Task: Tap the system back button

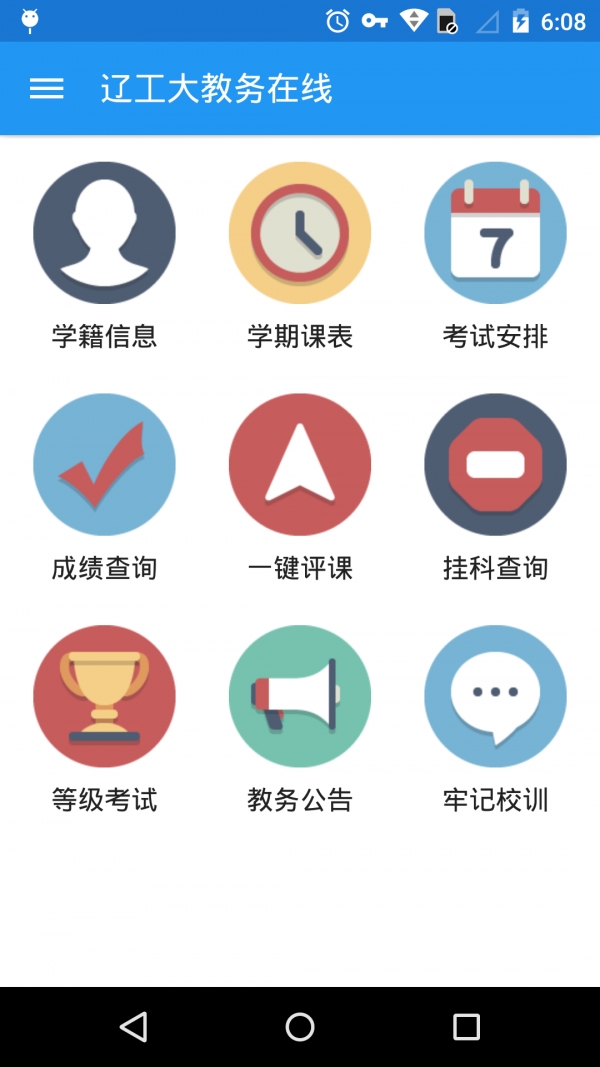Action: point(133,1027)
